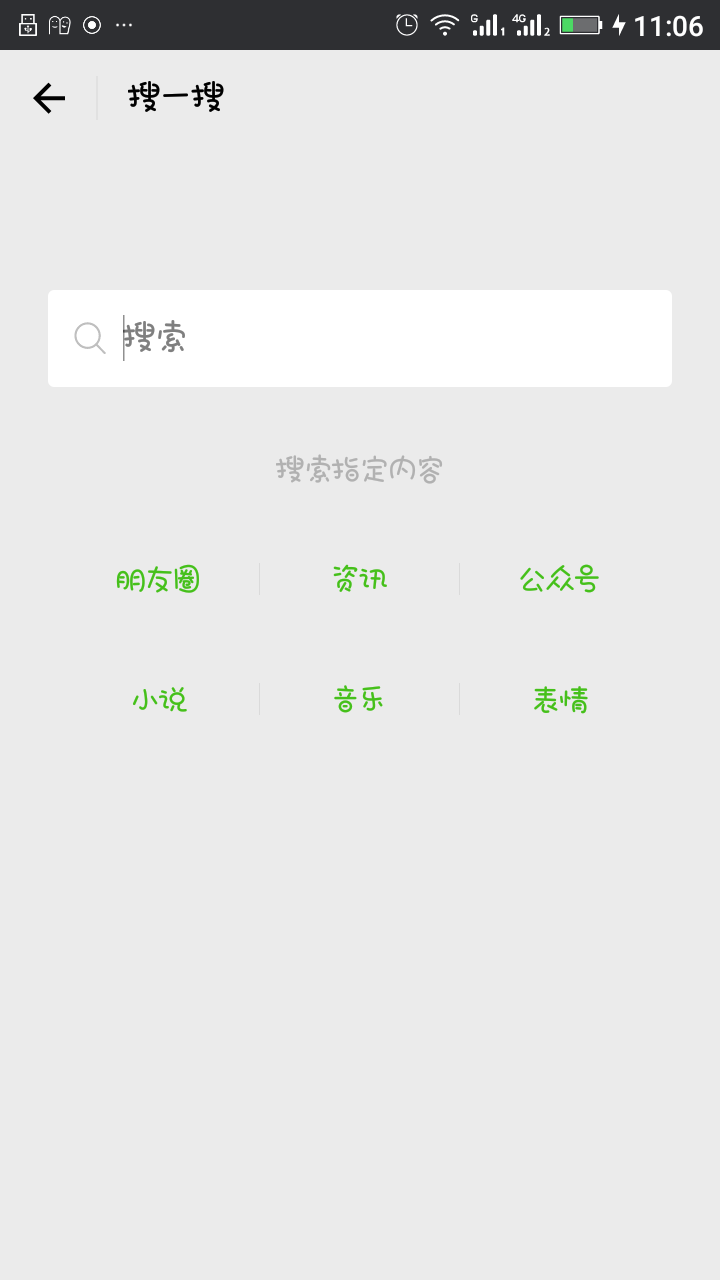Tap the 搜索指定内容 hint text
This screenshot has height=1280, width=720.
360,469
